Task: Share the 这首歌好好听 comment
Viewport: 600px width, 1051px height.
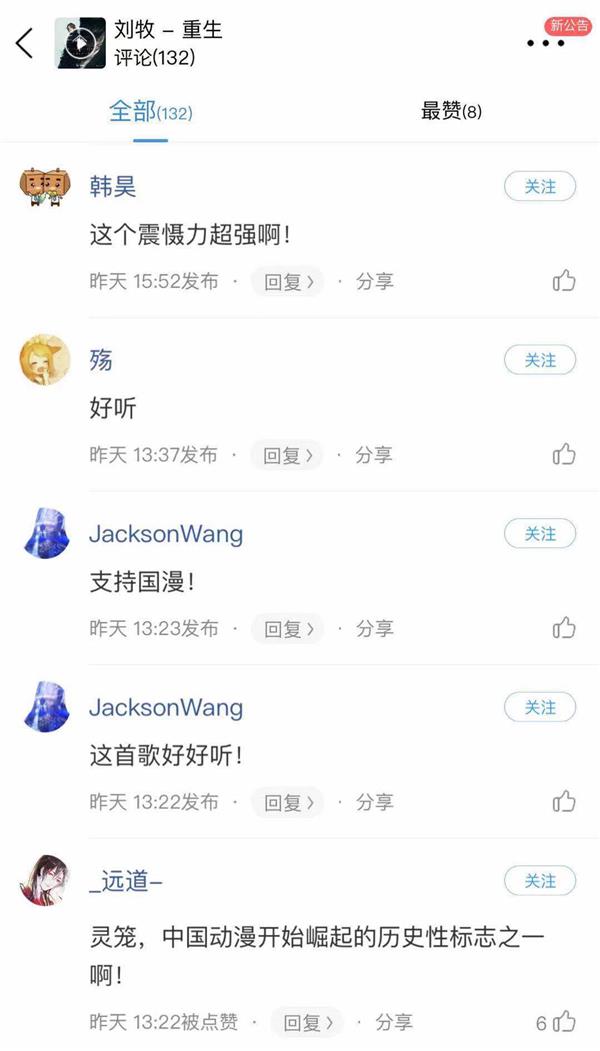Action: coord(375,802)
